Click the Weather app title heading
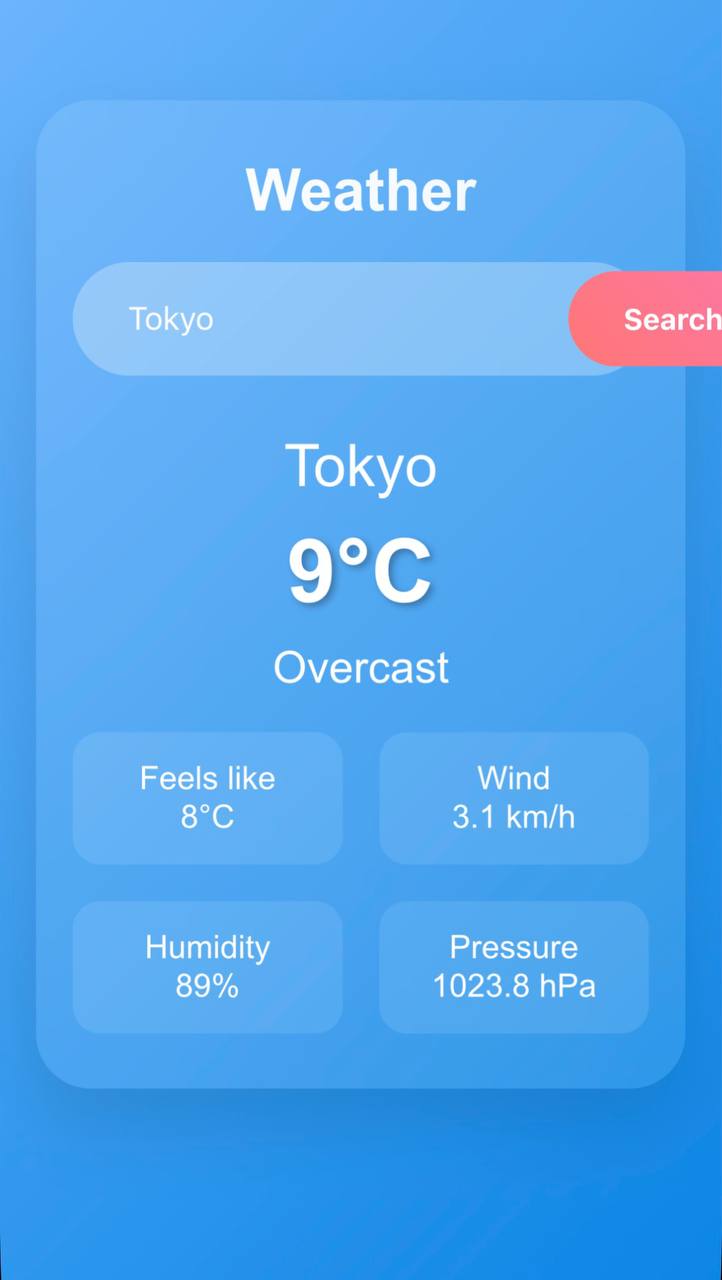Image resolution: width=722 pixels, height=1280 pixels. pyautogui.click(x=361, y=190)
